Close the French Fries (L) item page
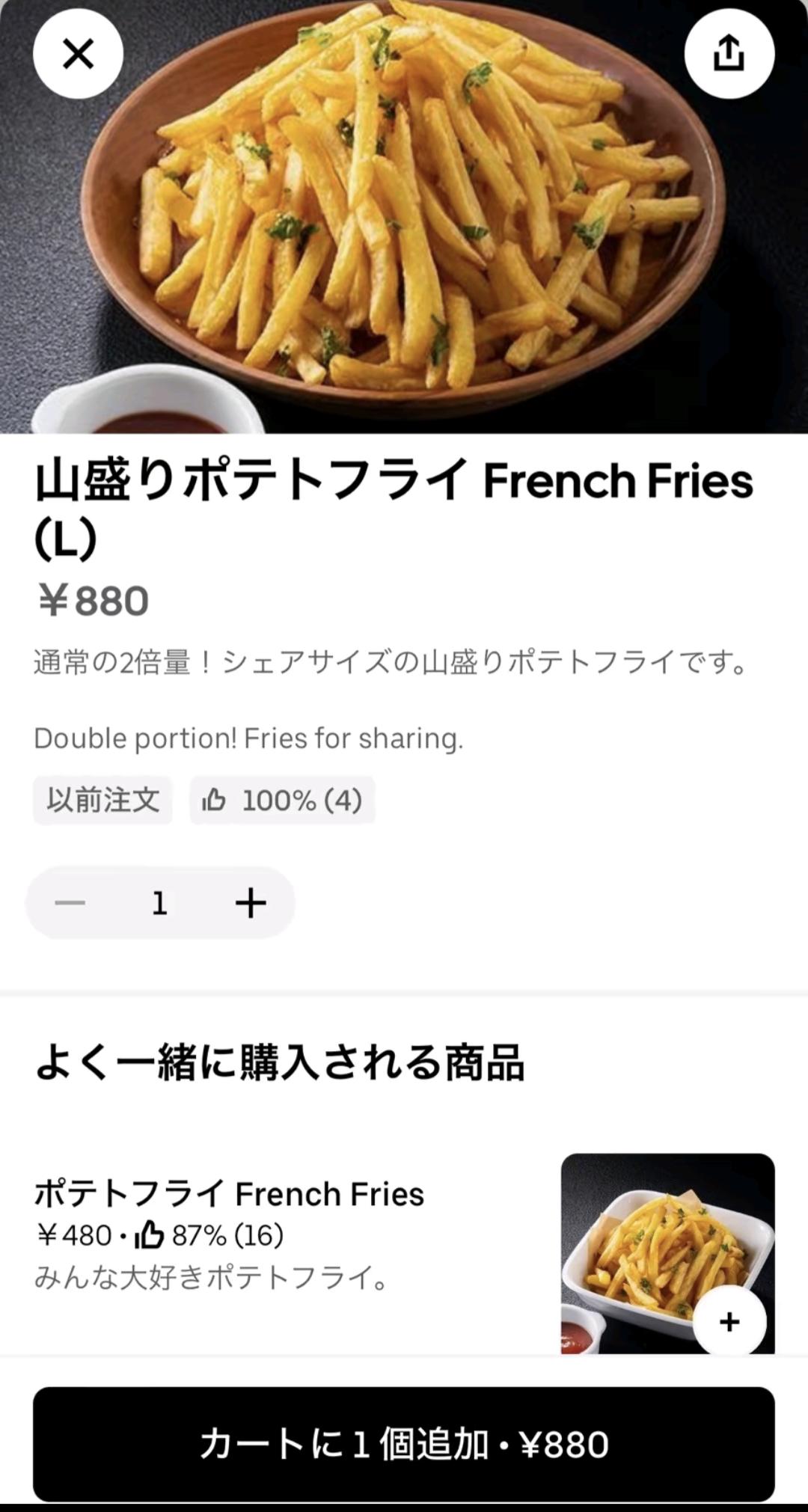808x1512 pixels. coord(78,54)
